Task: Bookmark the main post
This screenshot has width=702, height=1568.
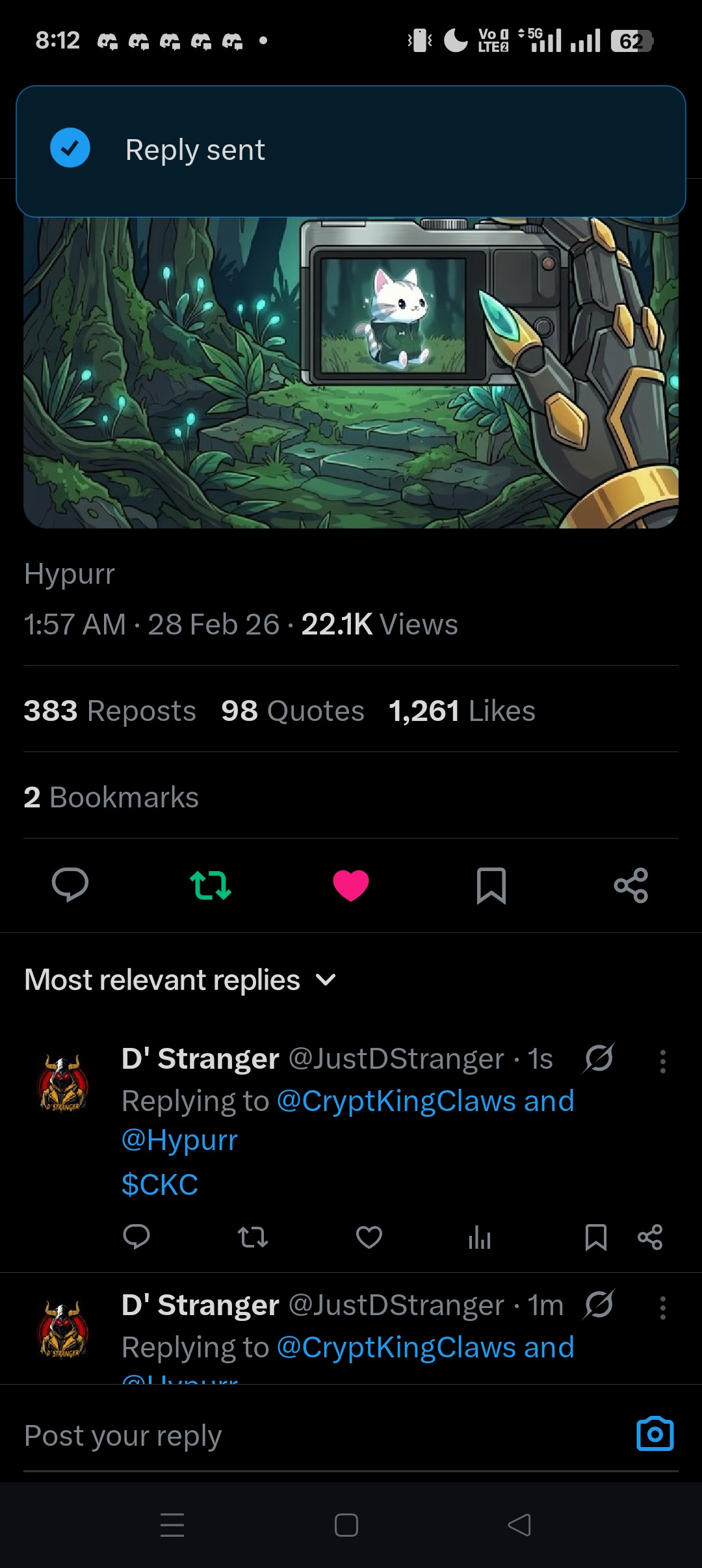Action: 491,885
